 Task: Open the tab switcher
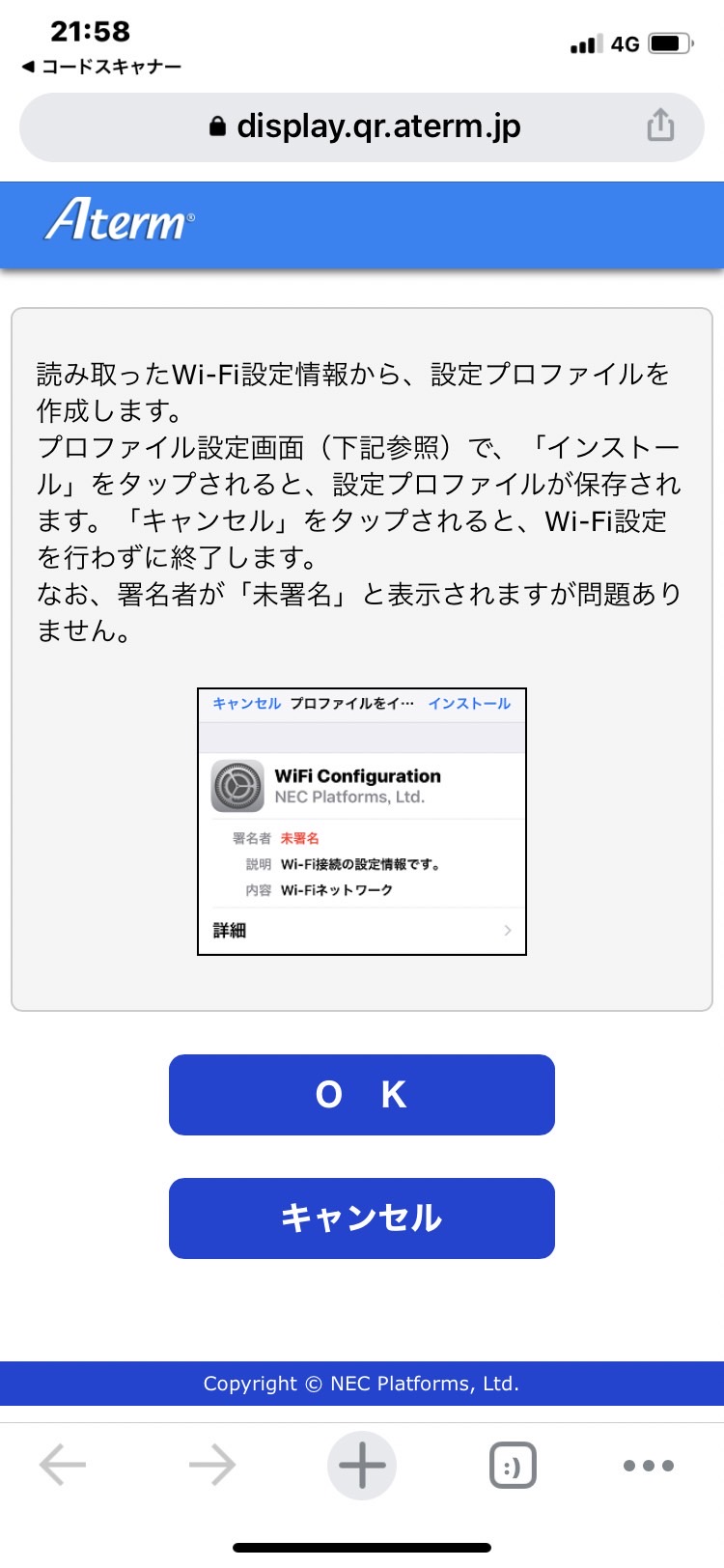coord(513,1466)
